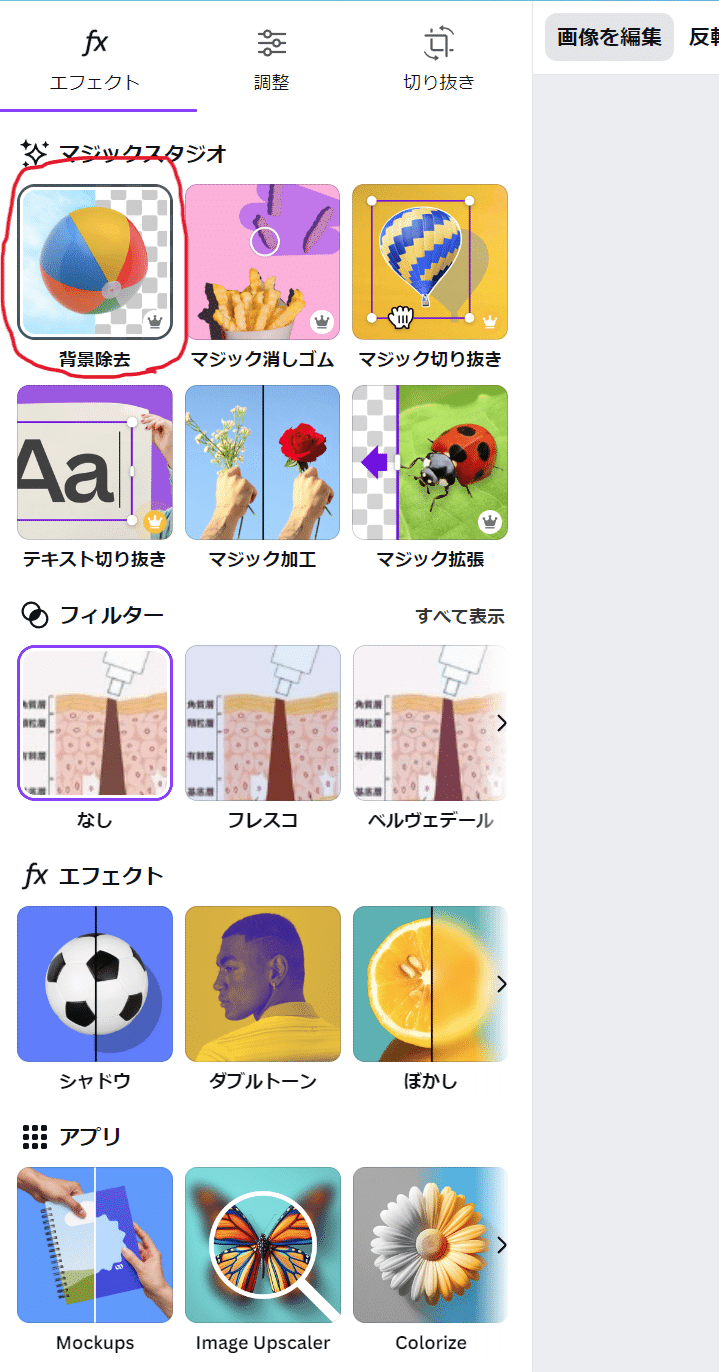Switch to the 調整 tab

(x=271, y=58)
